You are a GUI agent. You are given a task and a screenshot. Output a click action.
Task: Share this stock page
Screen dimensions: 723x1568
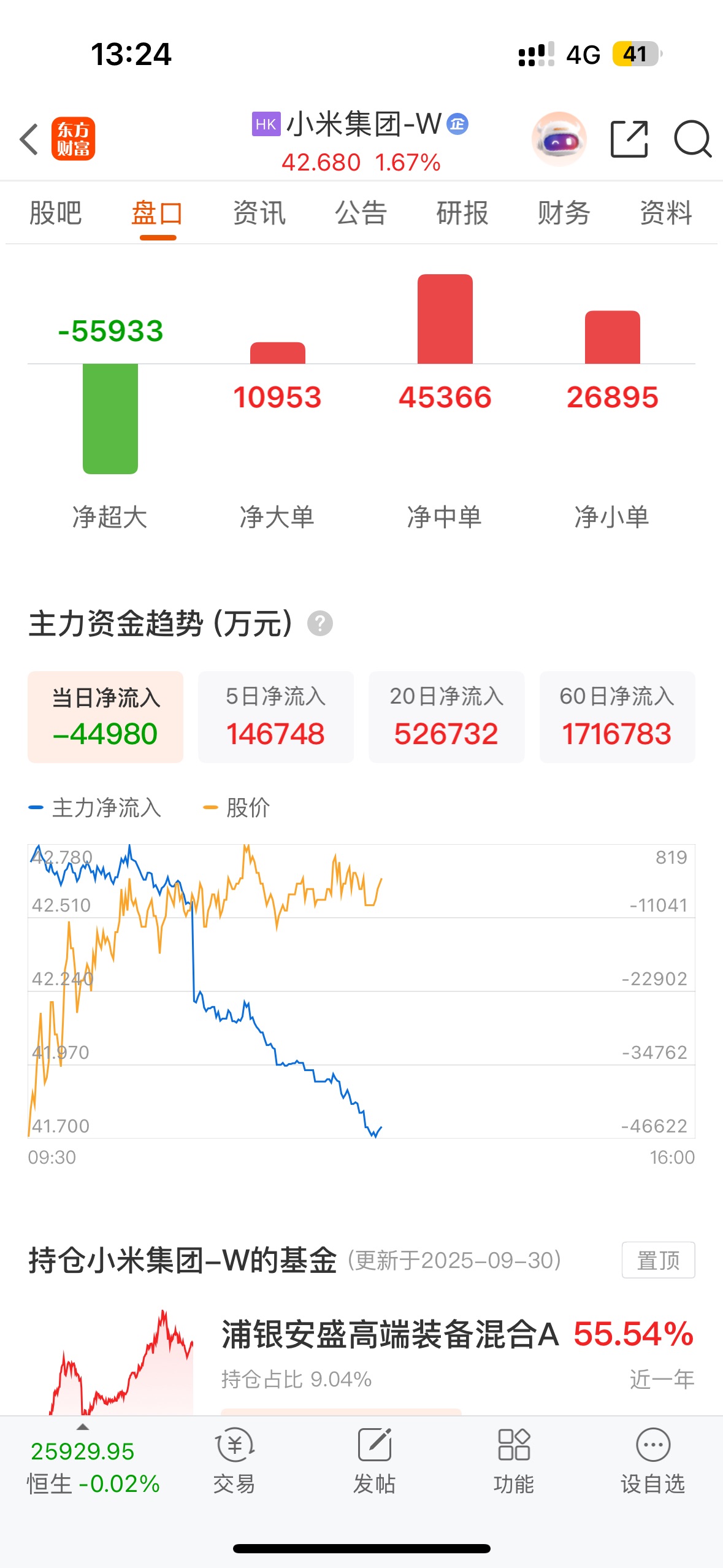[x=629, y=139]
